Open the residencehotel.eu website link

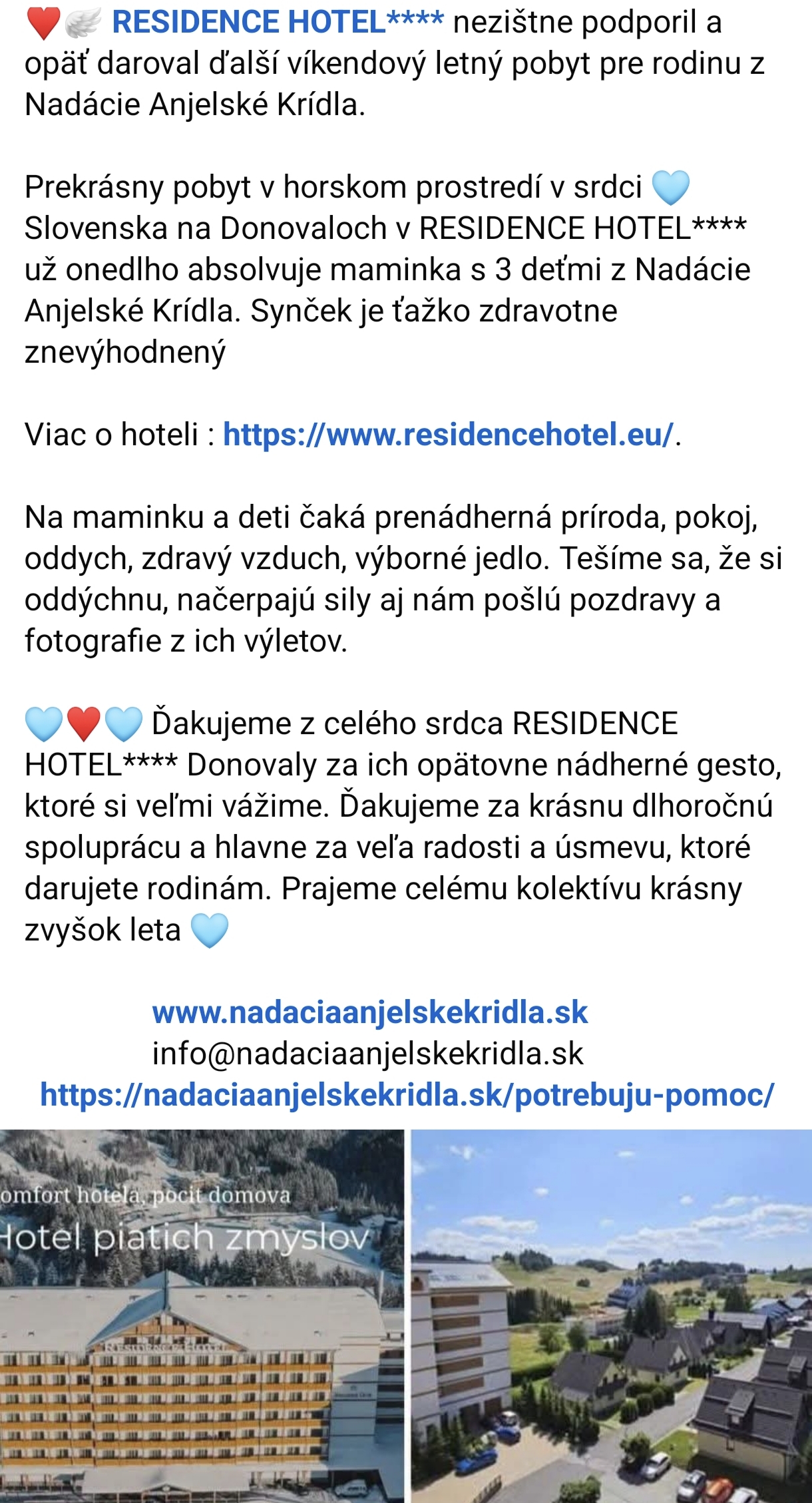click(x=448, y=435)
